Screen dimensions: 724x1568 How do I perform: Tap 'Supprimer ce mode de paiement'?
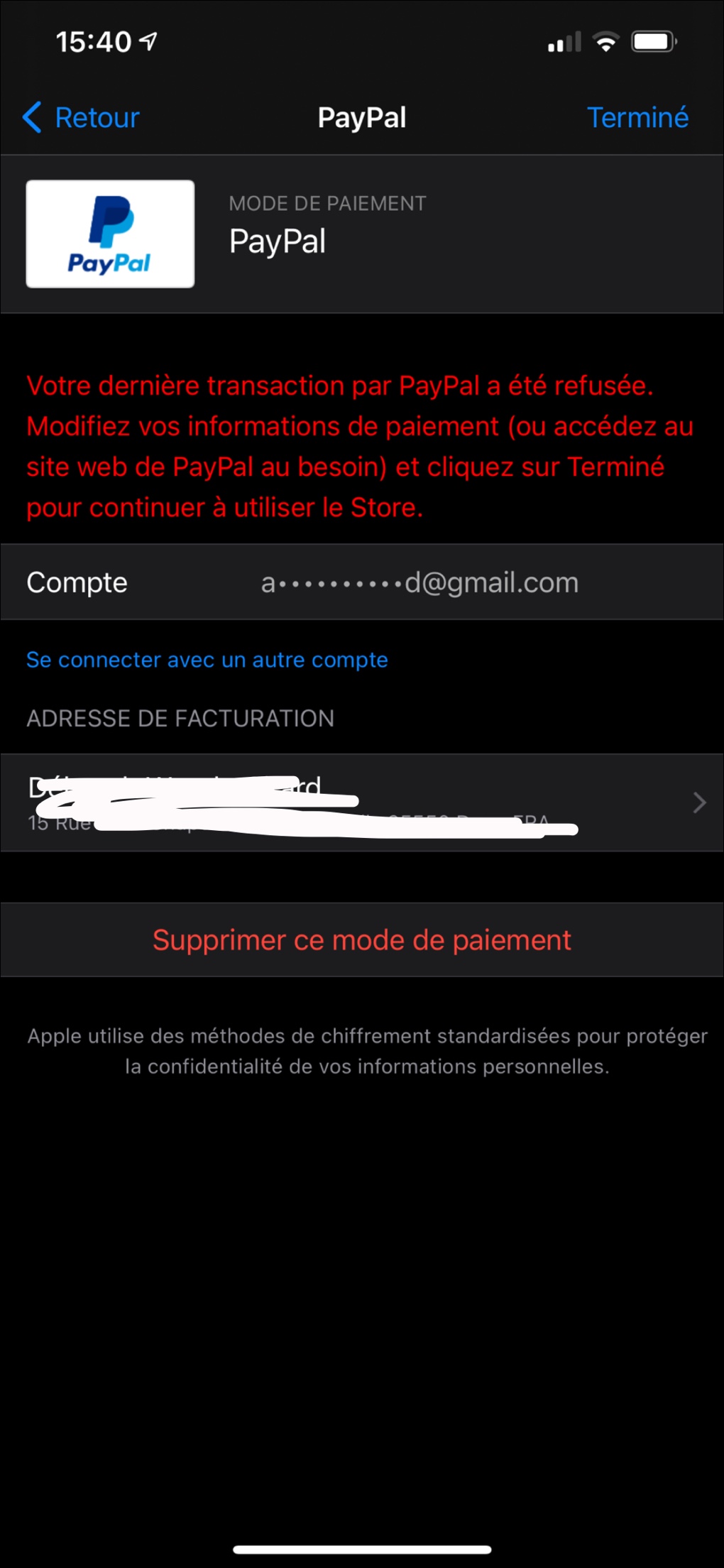point(362,940)
